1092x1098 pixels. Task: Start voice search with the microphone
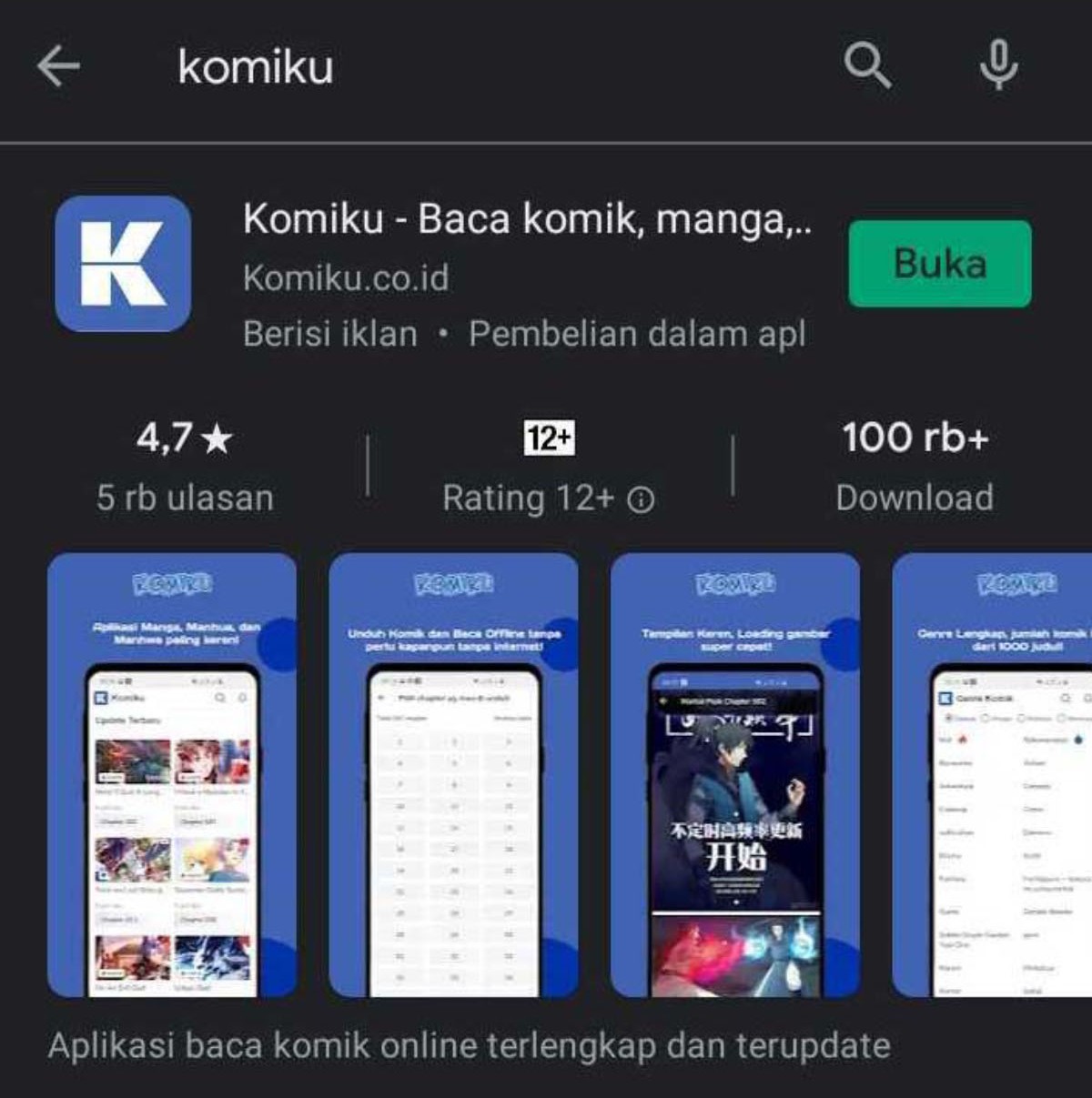pyautogui.click(x=998, y=65)
